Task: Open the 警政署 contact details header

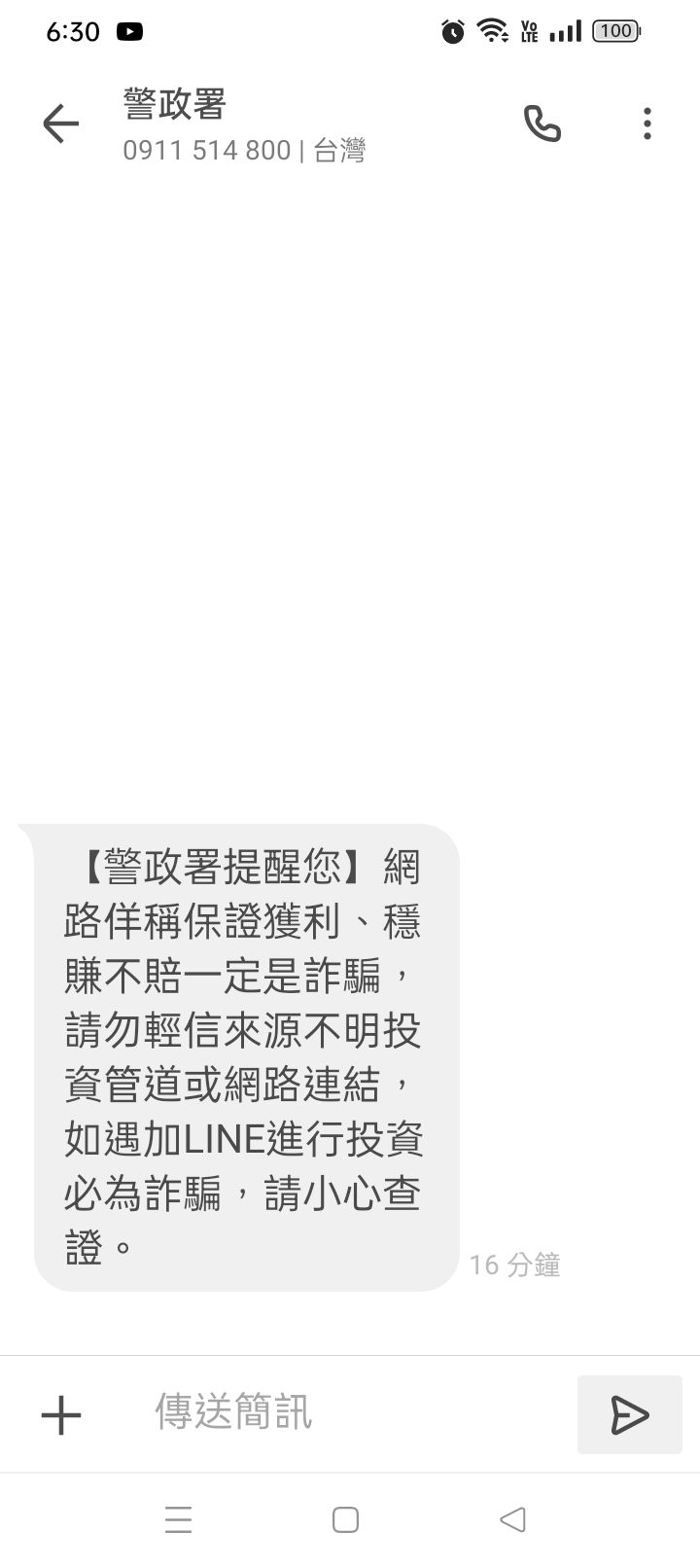Action: click(243, 125)
